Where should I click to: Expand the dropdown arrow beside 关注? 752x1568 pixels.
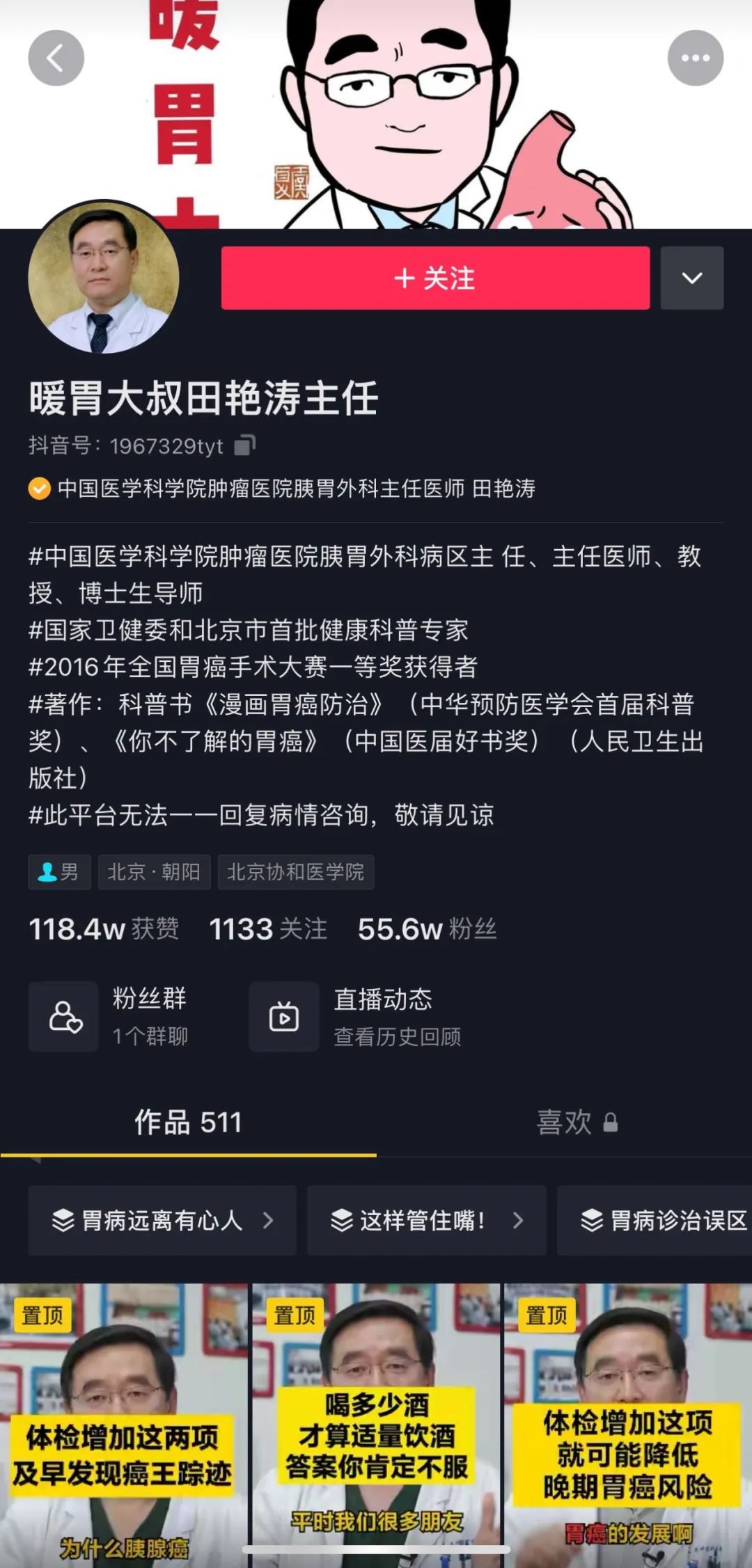691,278
